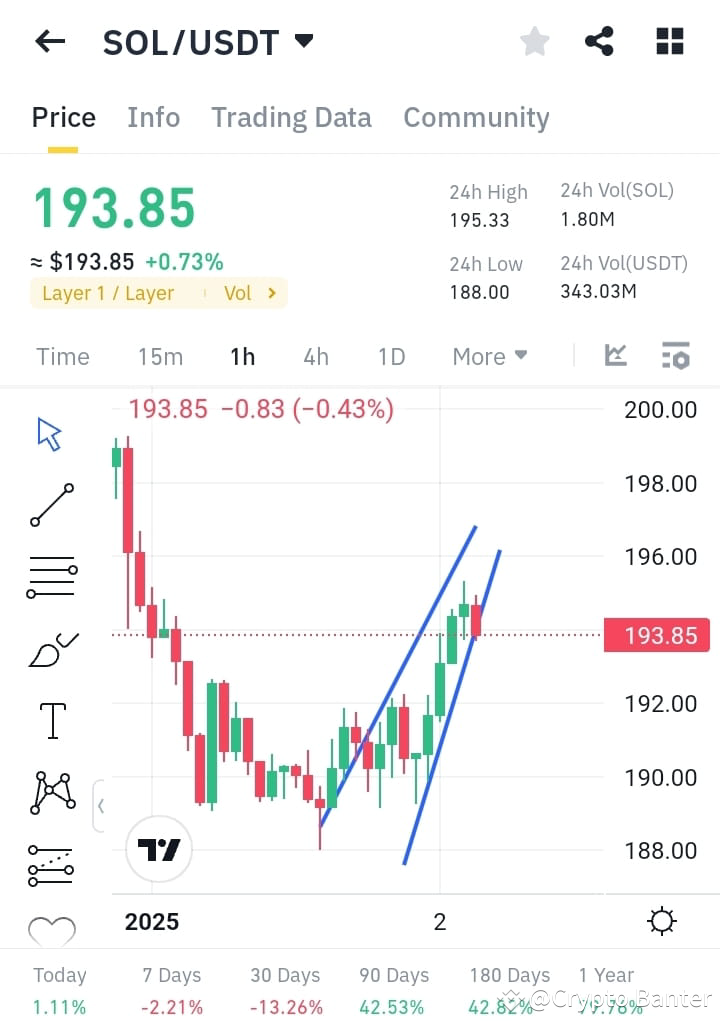Open the technical indicators icon beside the chart toolbar
This screenshot has width=720, height=1021.
point(675,355)
